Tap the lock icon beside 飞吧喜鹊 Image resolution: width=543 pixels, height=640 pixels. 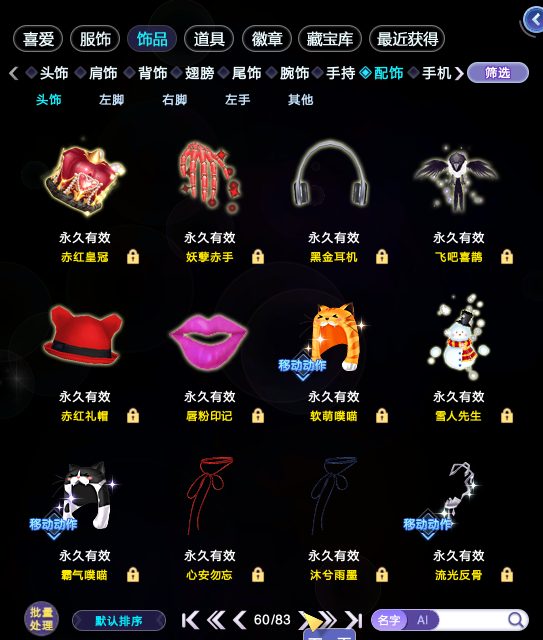pos(507,257)
